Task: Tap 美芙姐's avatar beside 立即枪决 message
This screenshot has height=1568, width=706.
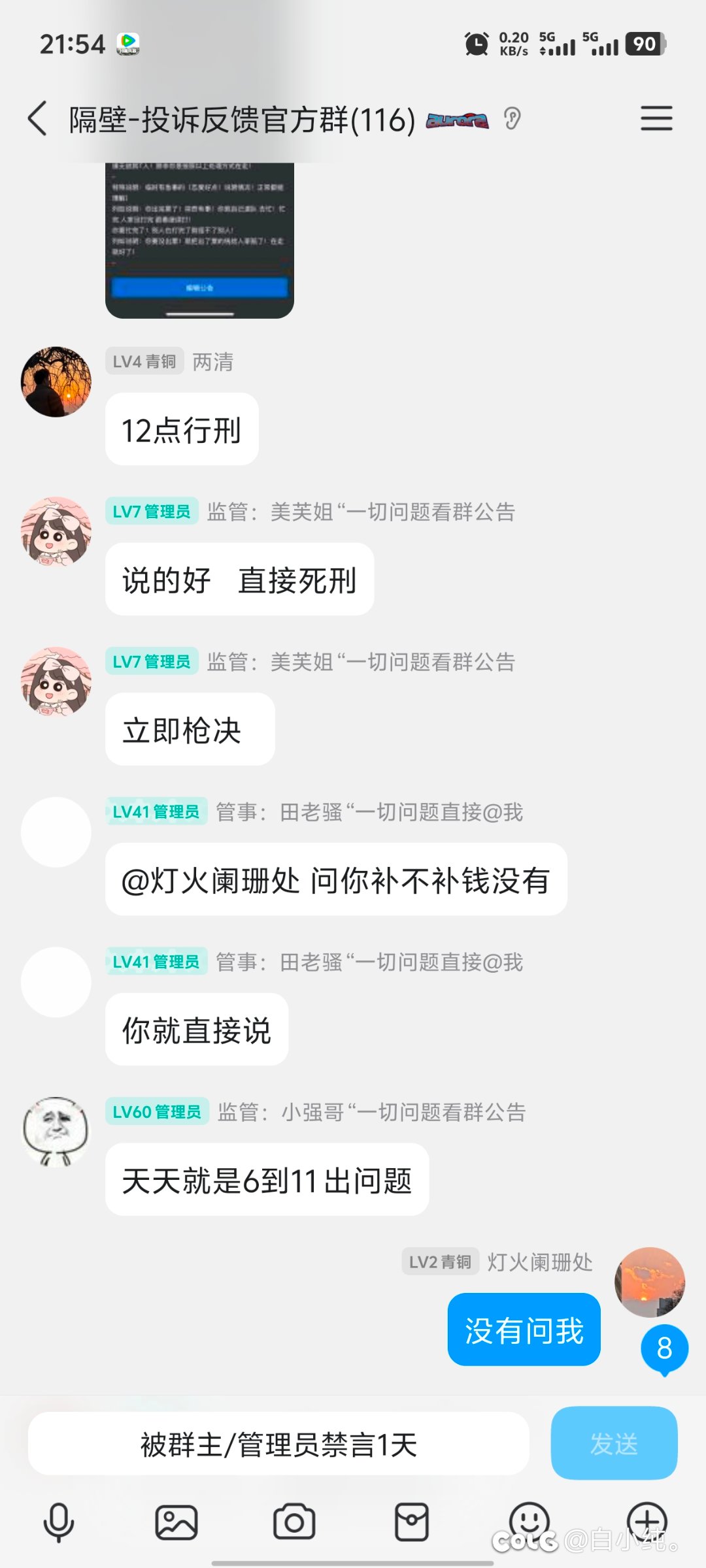Action: tap(56, 682)
